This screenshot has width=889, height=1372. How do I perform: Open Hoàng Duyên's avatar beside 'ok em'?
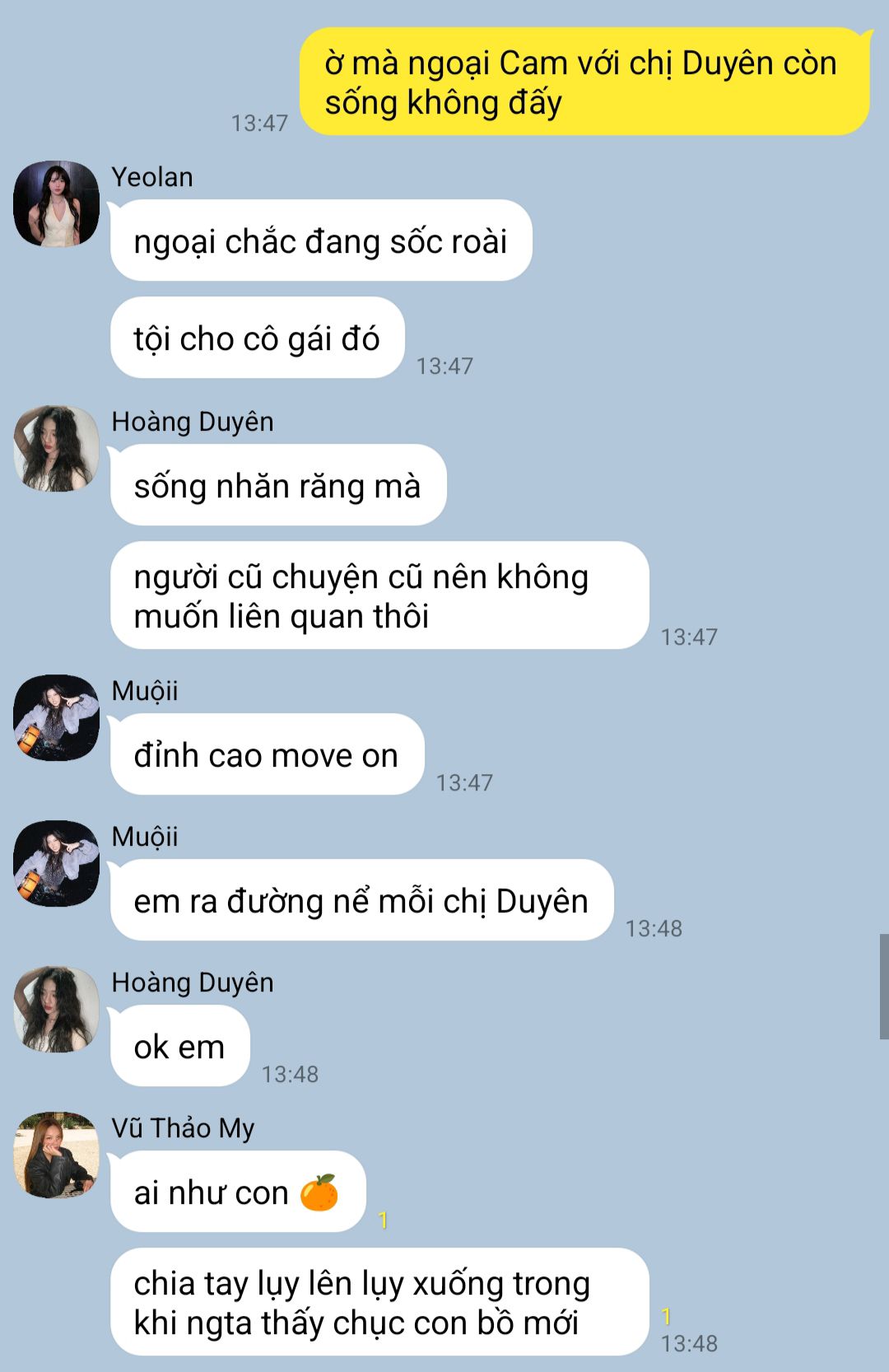click(56, 1009)
